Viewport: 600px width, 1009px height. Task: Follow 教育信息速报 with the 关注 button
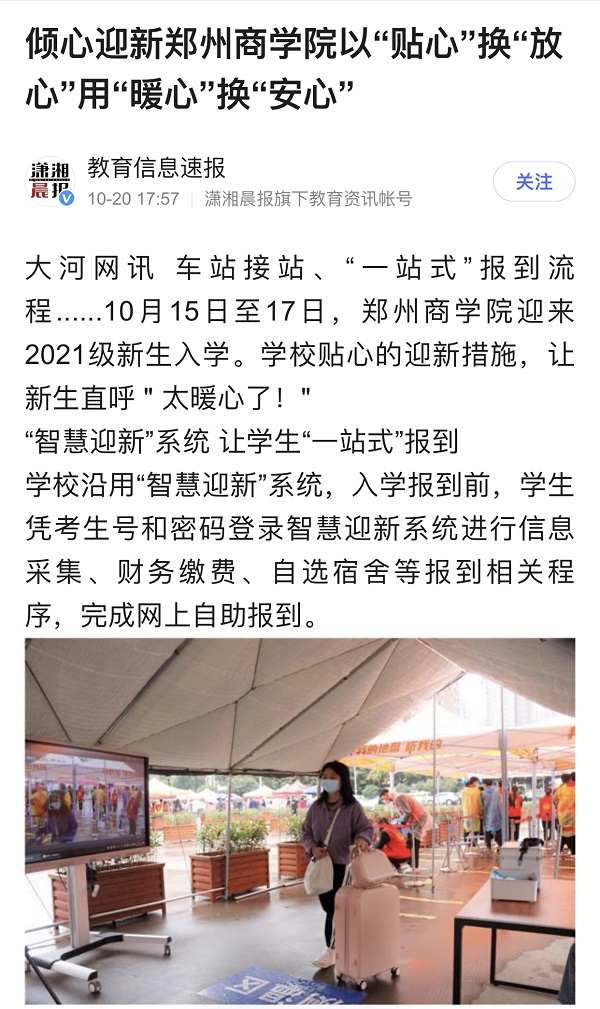coord(534,182)
